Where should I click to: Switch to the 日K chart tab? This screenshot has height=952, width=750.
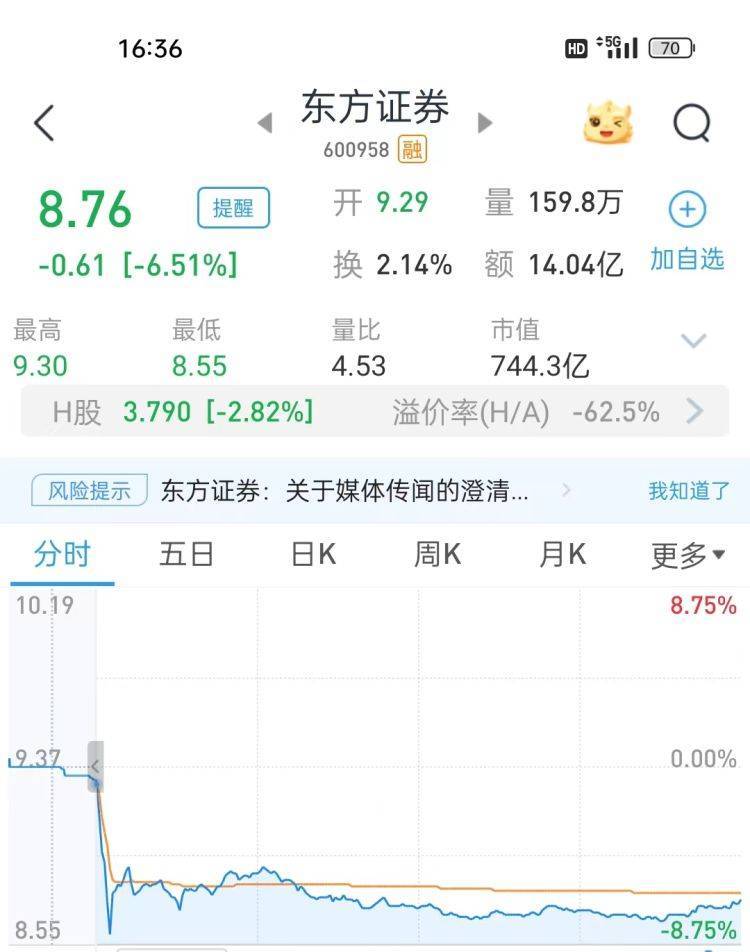click(313, 554)
